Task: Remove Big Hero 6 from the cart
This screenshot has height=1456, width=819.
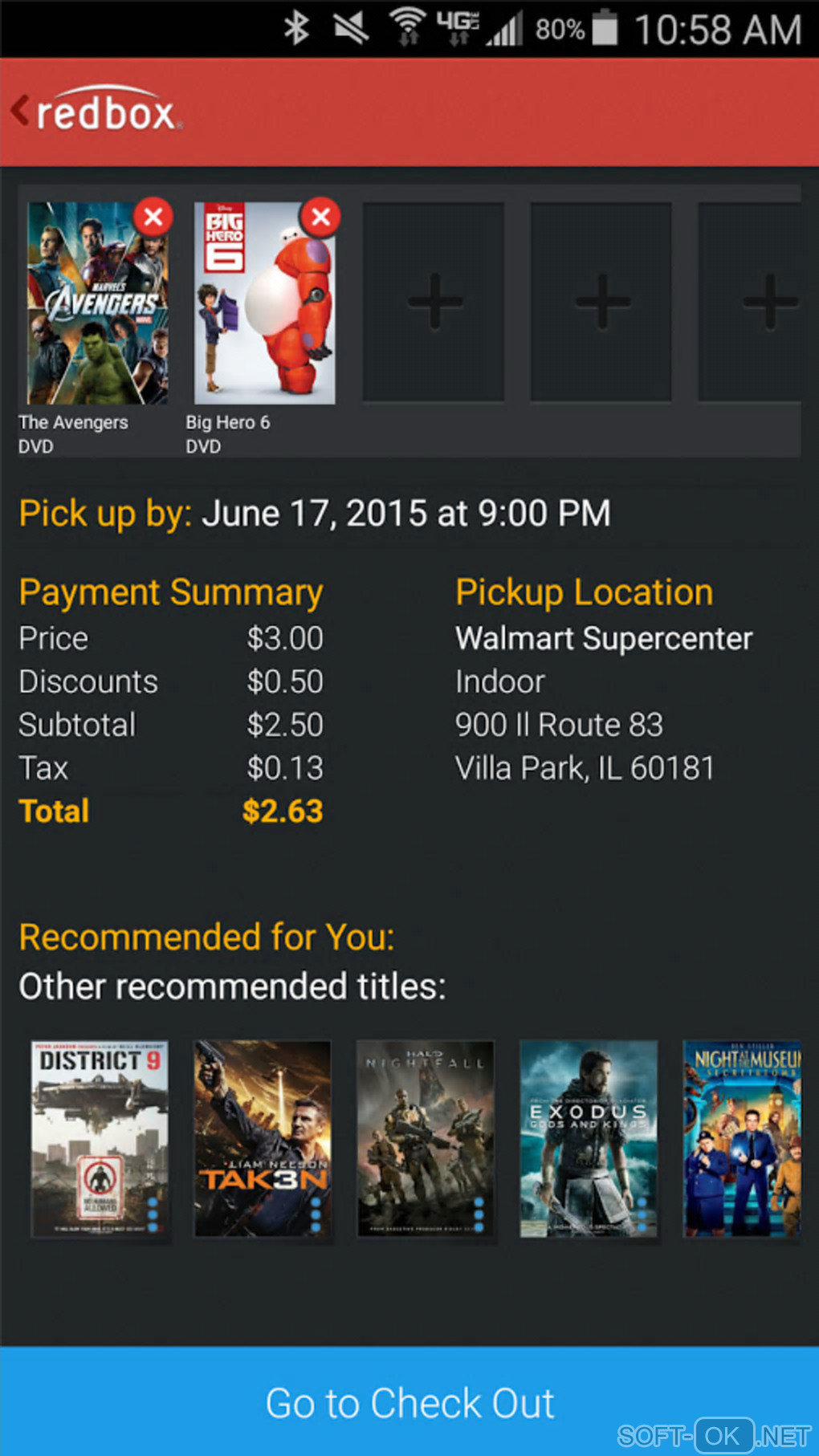Action: (x=320, y=217)
